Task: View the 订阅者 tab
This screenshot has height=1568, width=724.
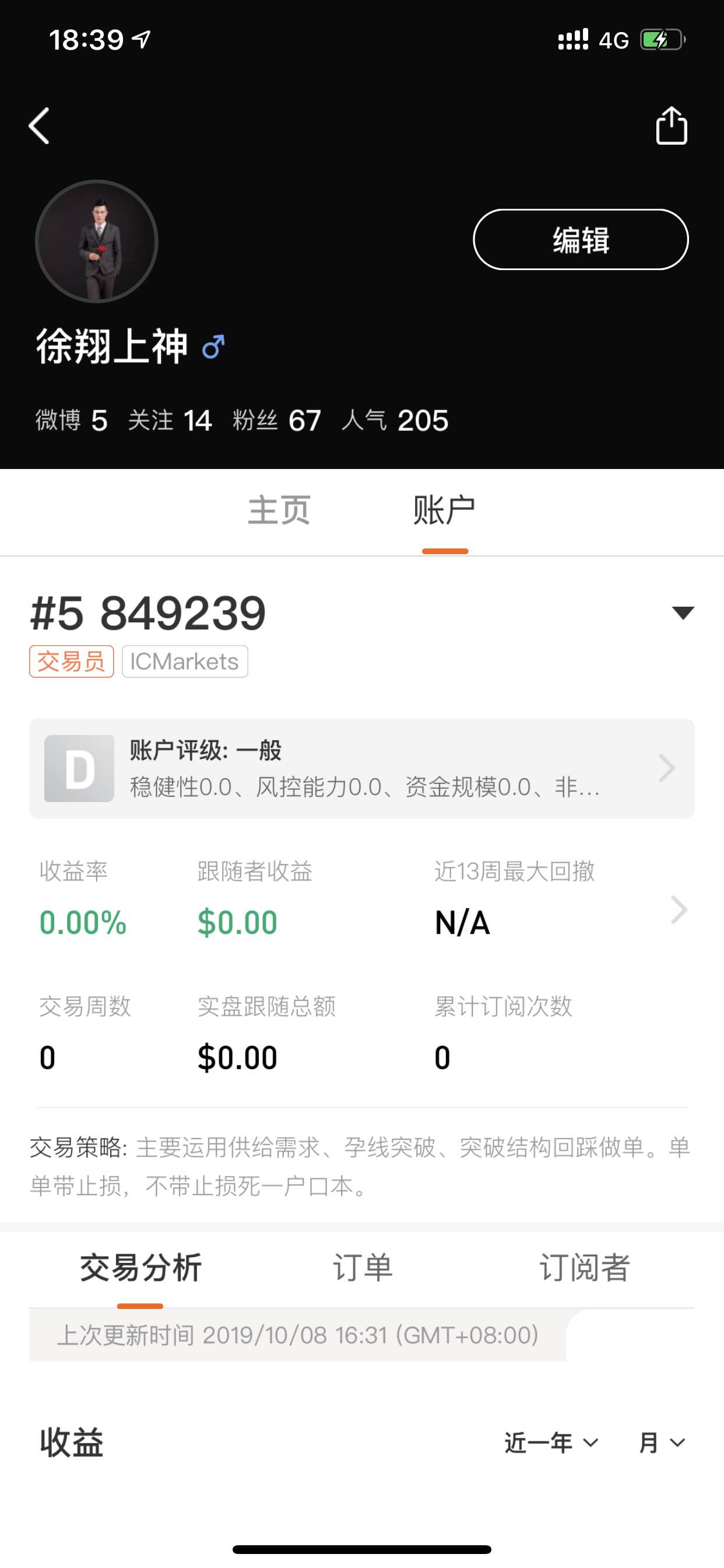Action: click(x=585, y=1268)
